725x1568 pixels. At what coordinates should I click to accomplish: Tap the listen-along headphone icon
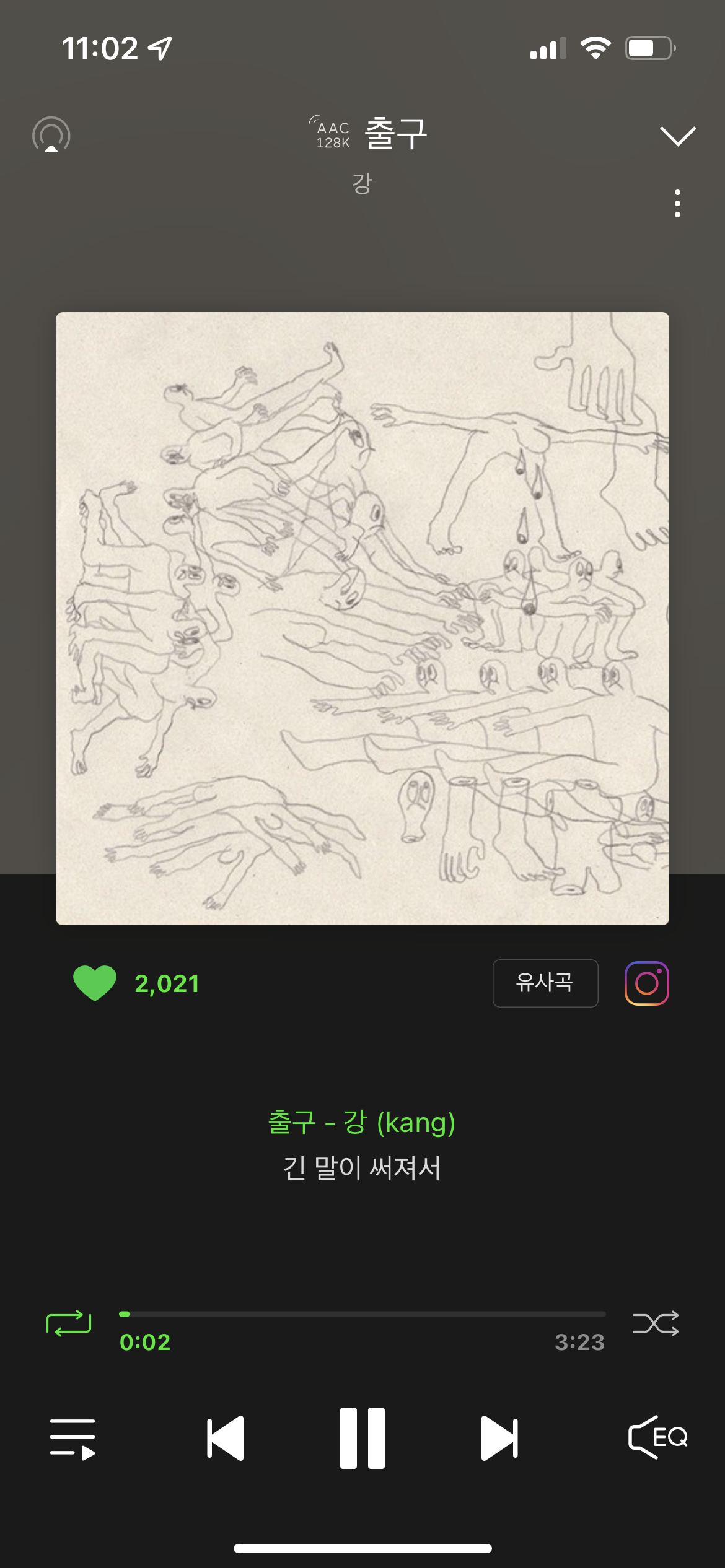point(51,134)
